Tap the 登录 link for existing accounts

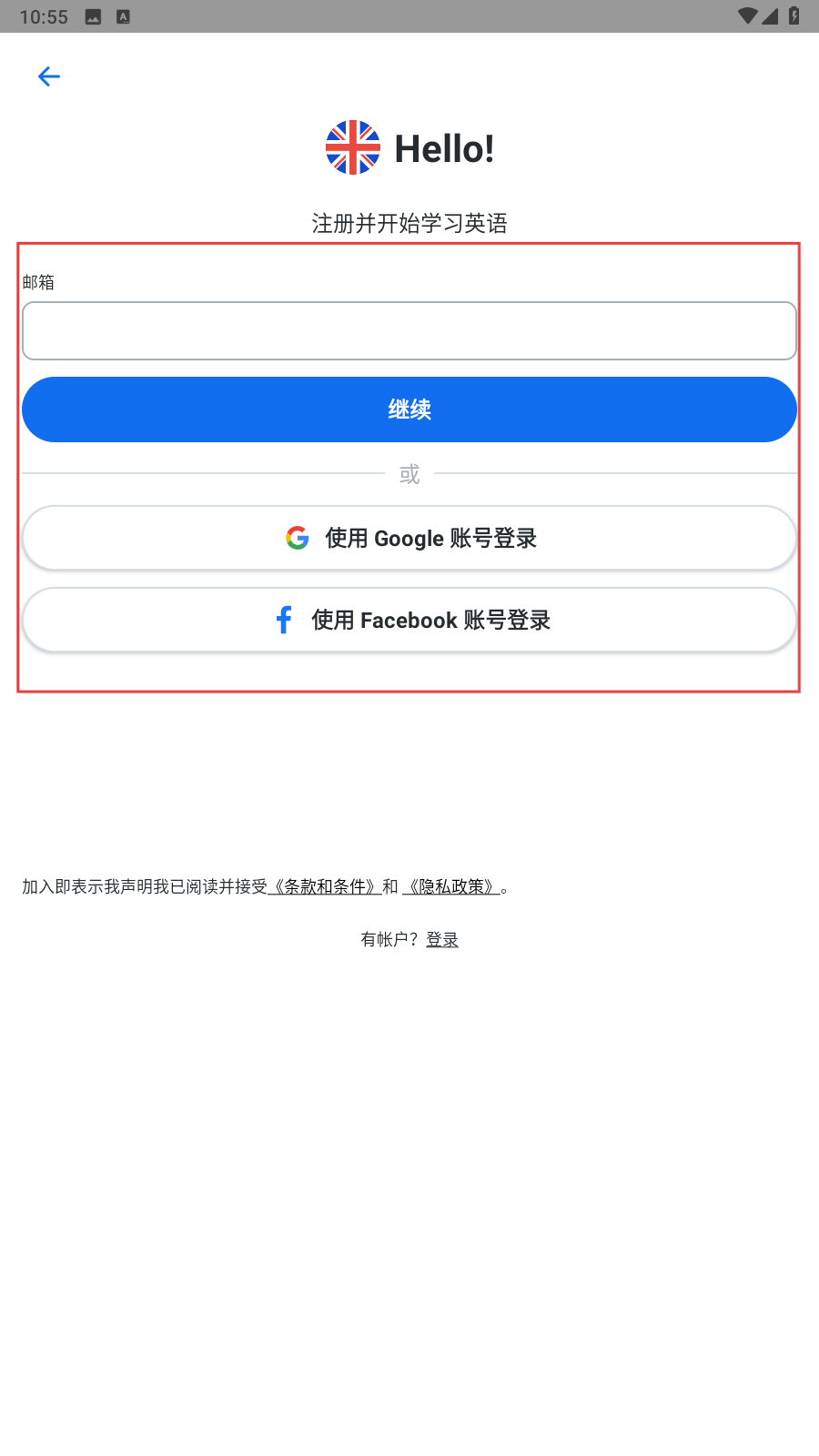pos(442,939)
